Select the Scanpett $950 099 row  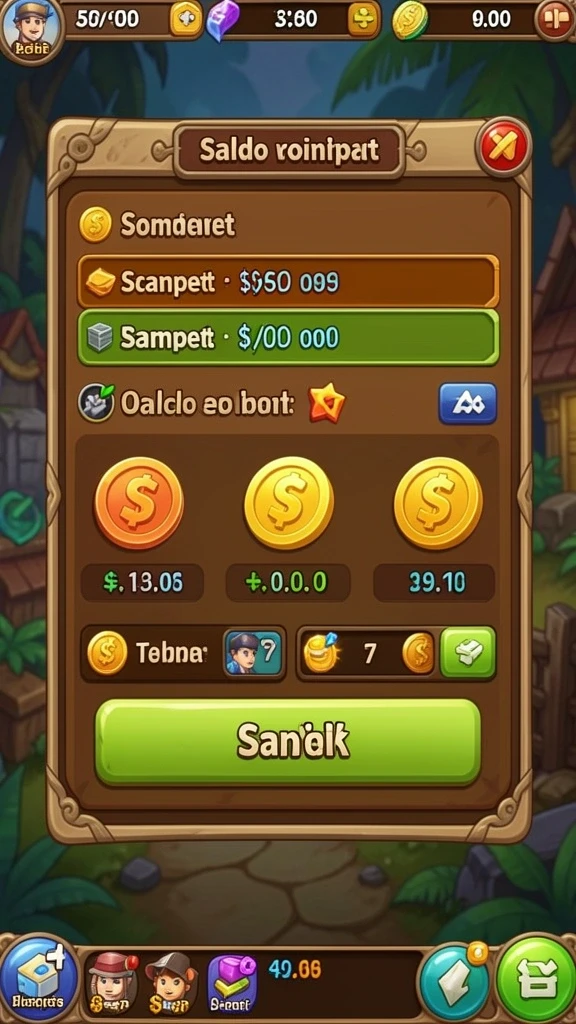(x=288, y=281)
